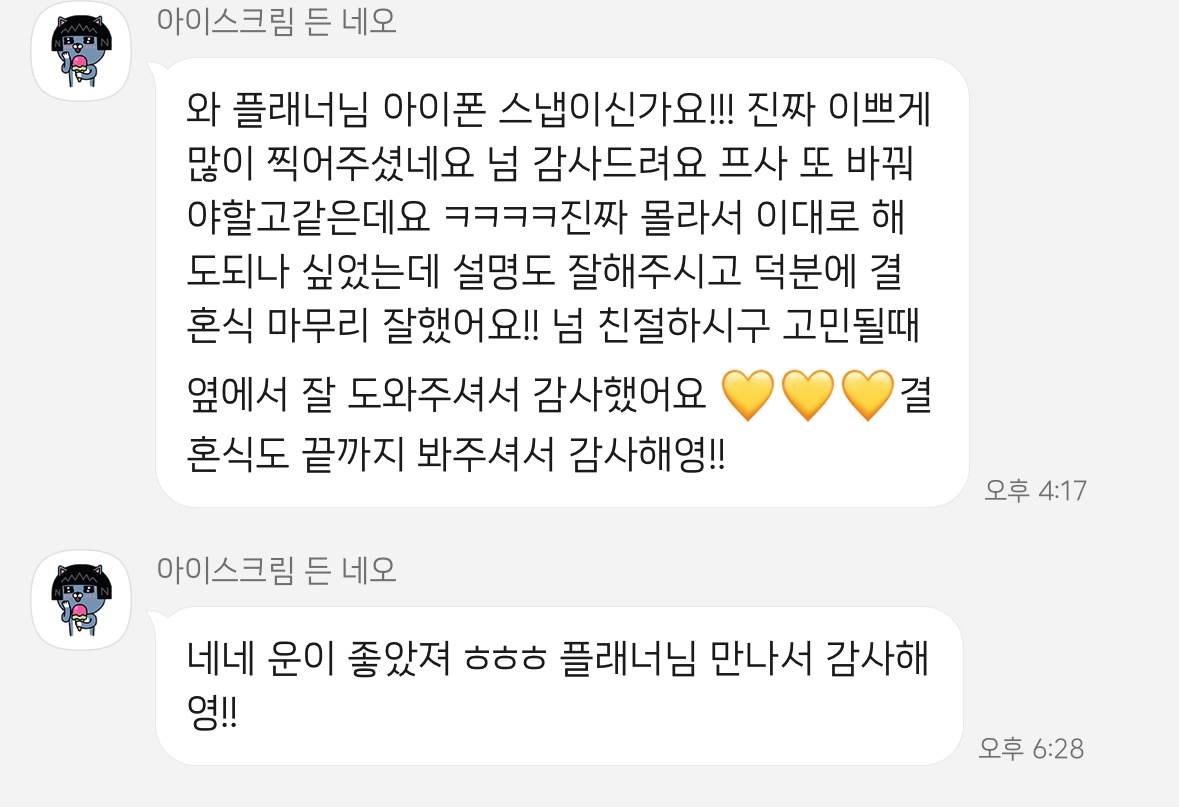This screenshot has width=1179, height=807.
Task: Open sender's profile picture beside the 오후 6:28 message
Action: (81, 599)
